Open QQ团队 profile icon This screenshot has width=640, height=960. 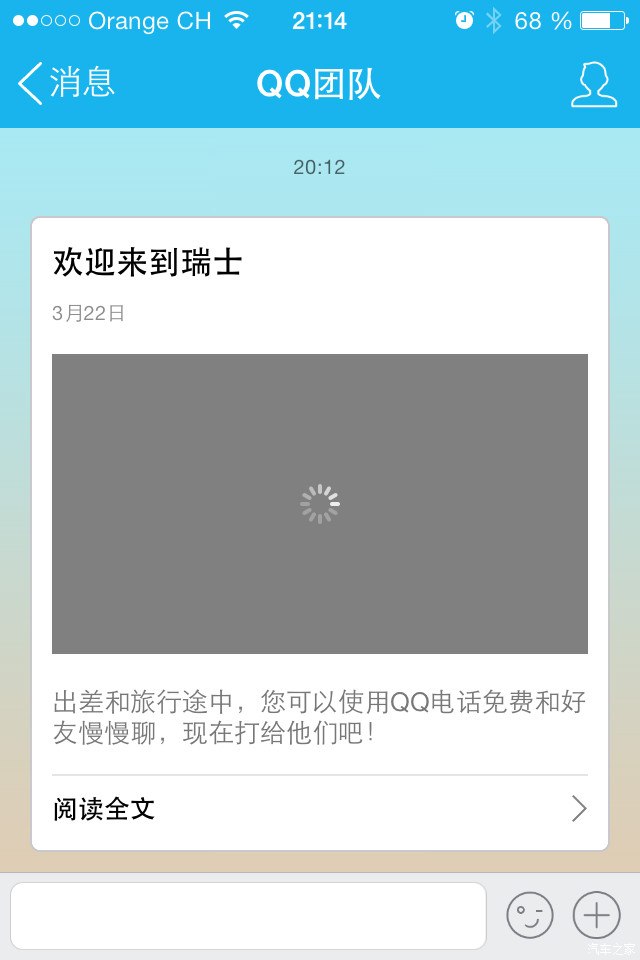pos(593,85)
